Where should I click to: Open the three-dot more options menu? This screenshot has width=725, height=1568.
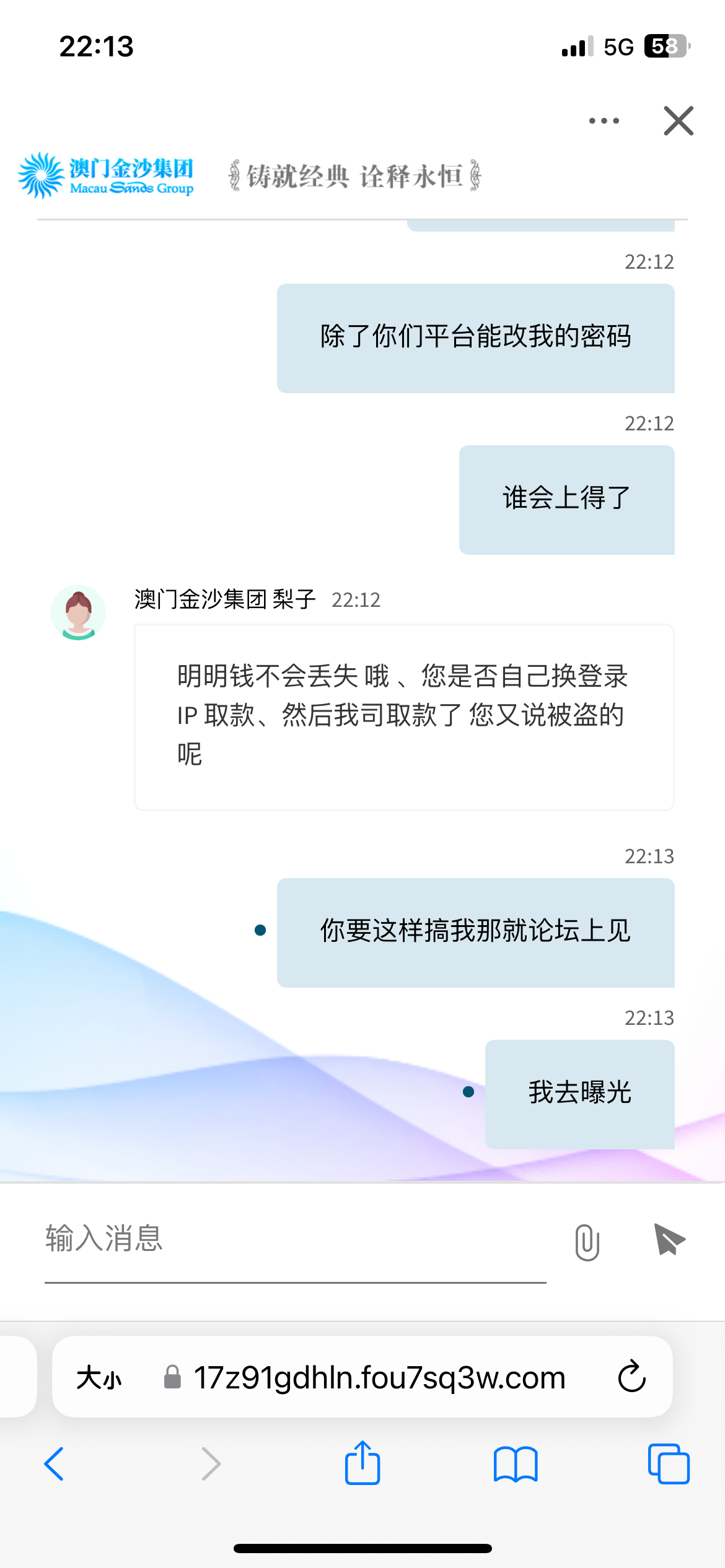click(604, 121)
